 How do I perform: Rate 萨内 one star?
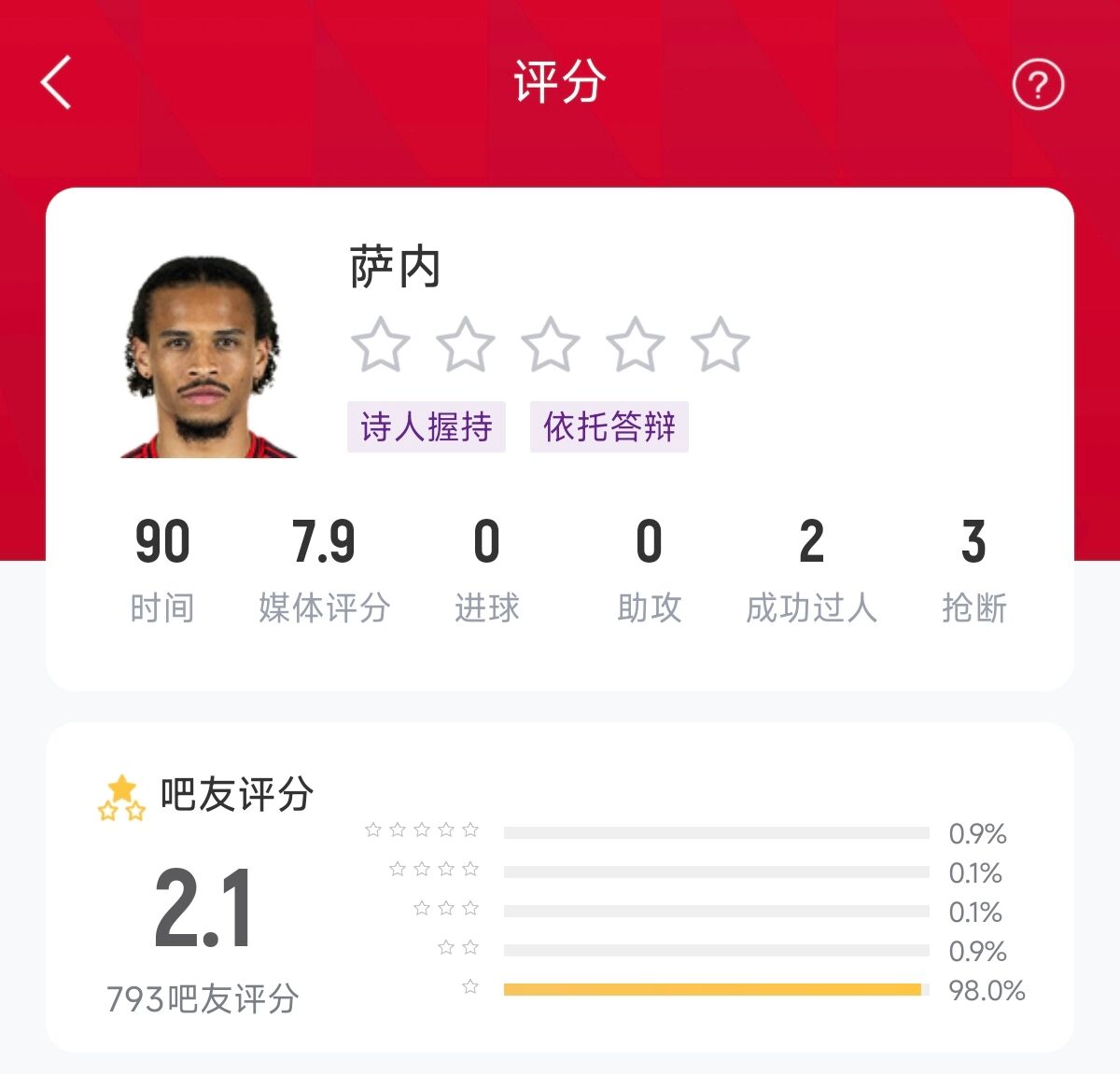pos(380,344)
